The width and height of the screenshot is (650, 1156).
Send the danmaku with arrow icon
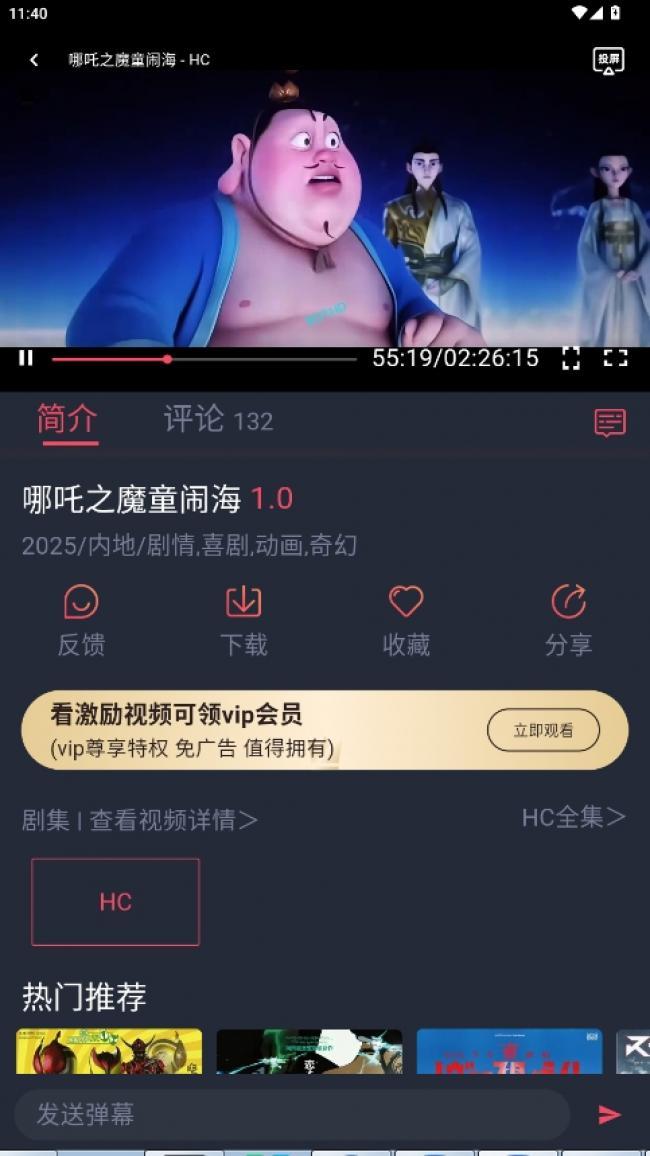click(x=609, y=1114)
